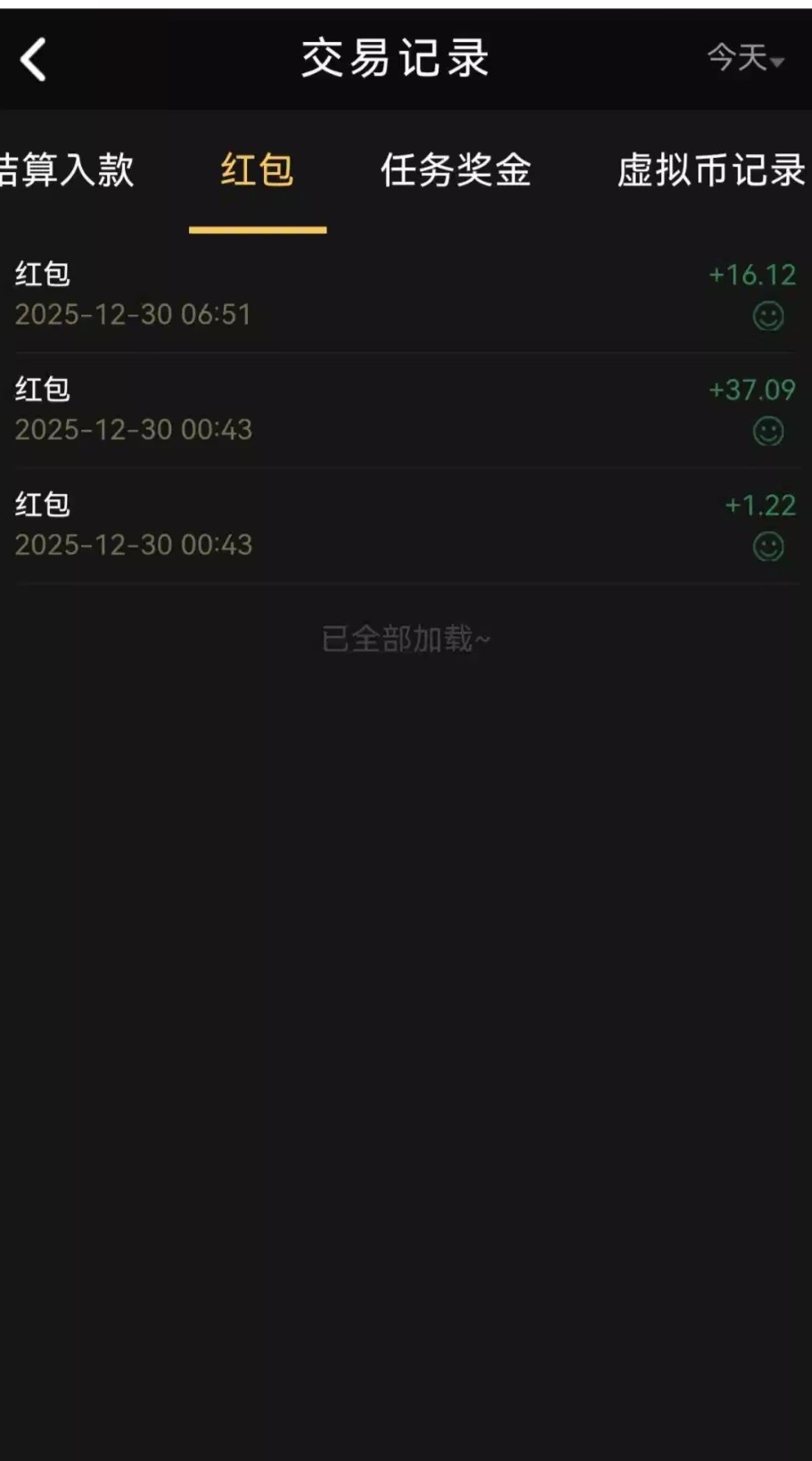Viewport: 812px width, 1461px height.
Task: Go back from 交易记录 page
Action: [x=34, y=60]
